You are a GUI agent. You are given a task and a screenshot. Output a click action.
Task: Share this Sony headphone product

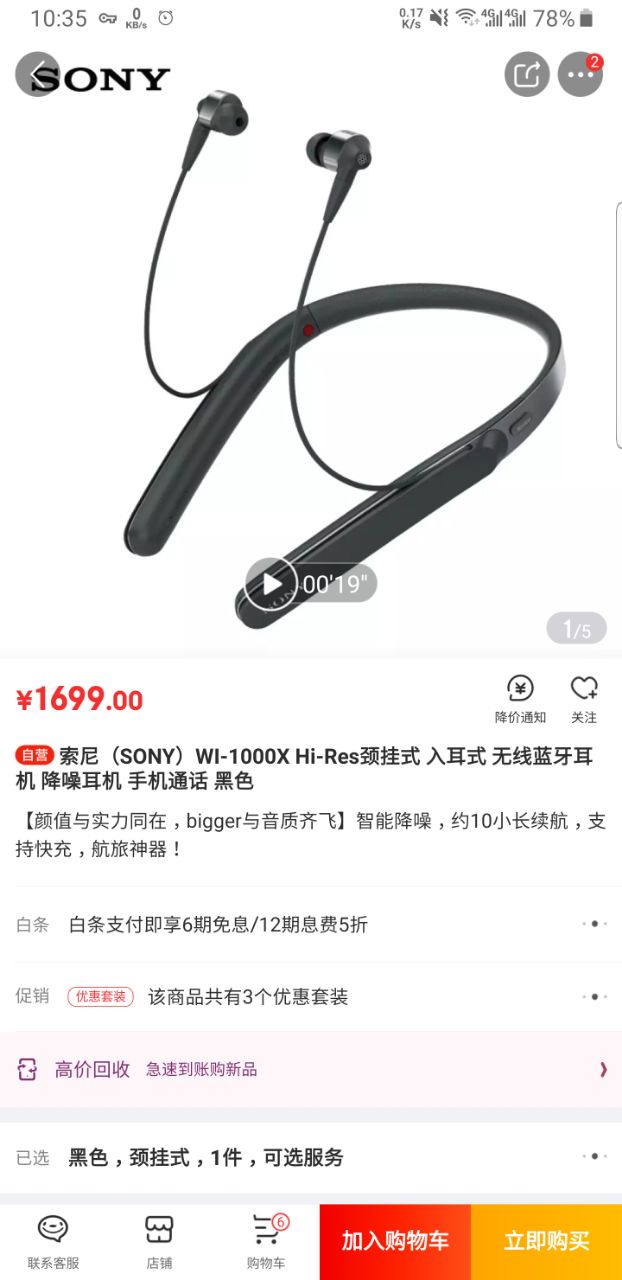point(527,74)
